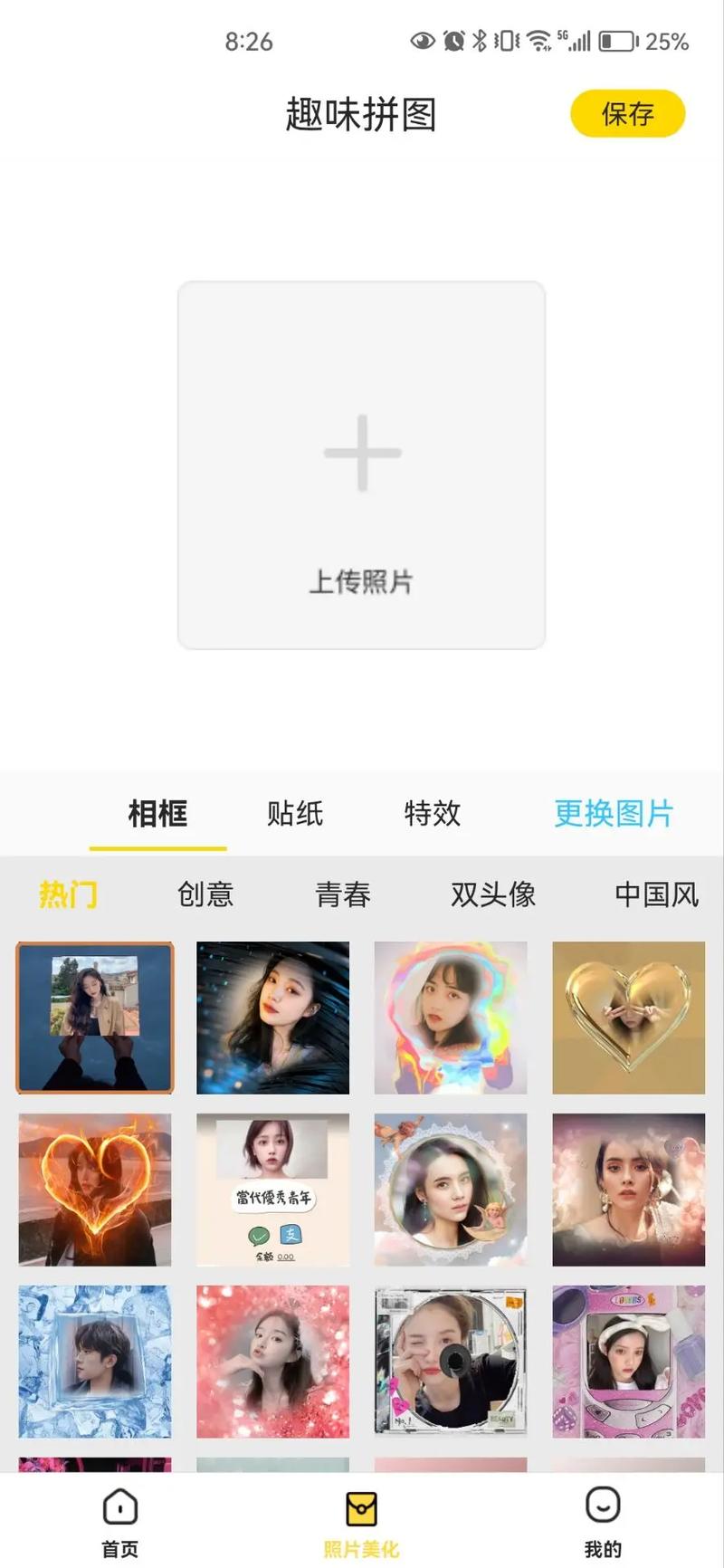
Task: Switch to the 相框 frames tab
Action: (157, 814)
